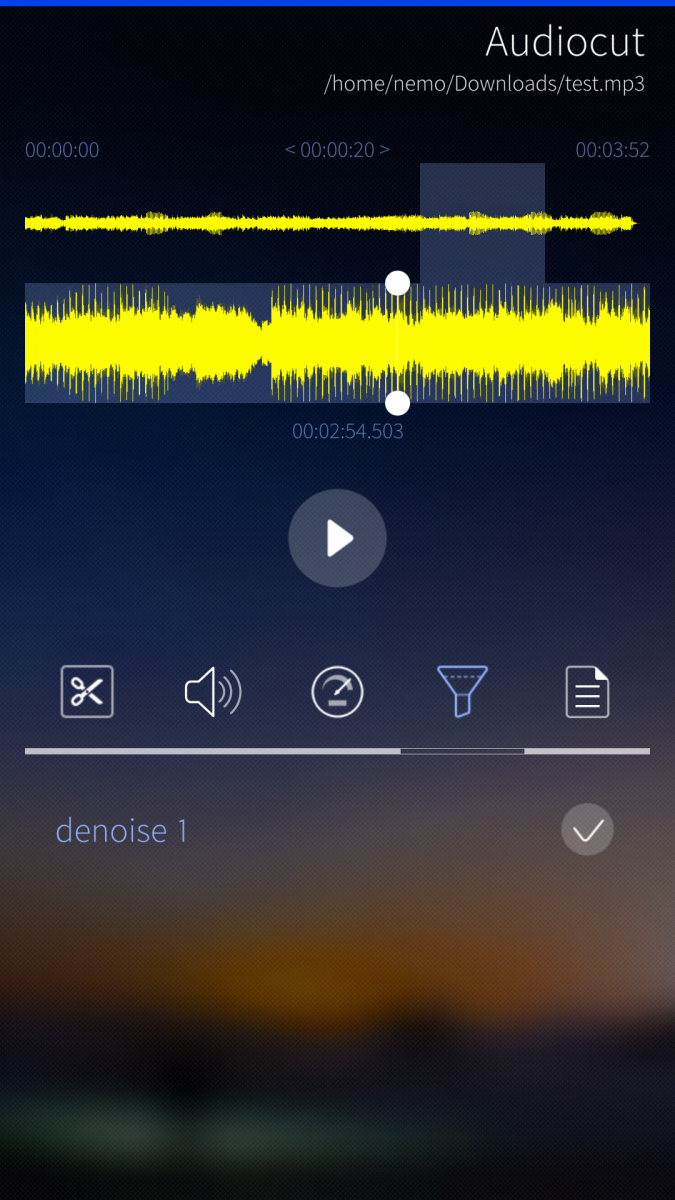
Task: Apply denoise 1 with the checkmark
Action: point(587,830)
